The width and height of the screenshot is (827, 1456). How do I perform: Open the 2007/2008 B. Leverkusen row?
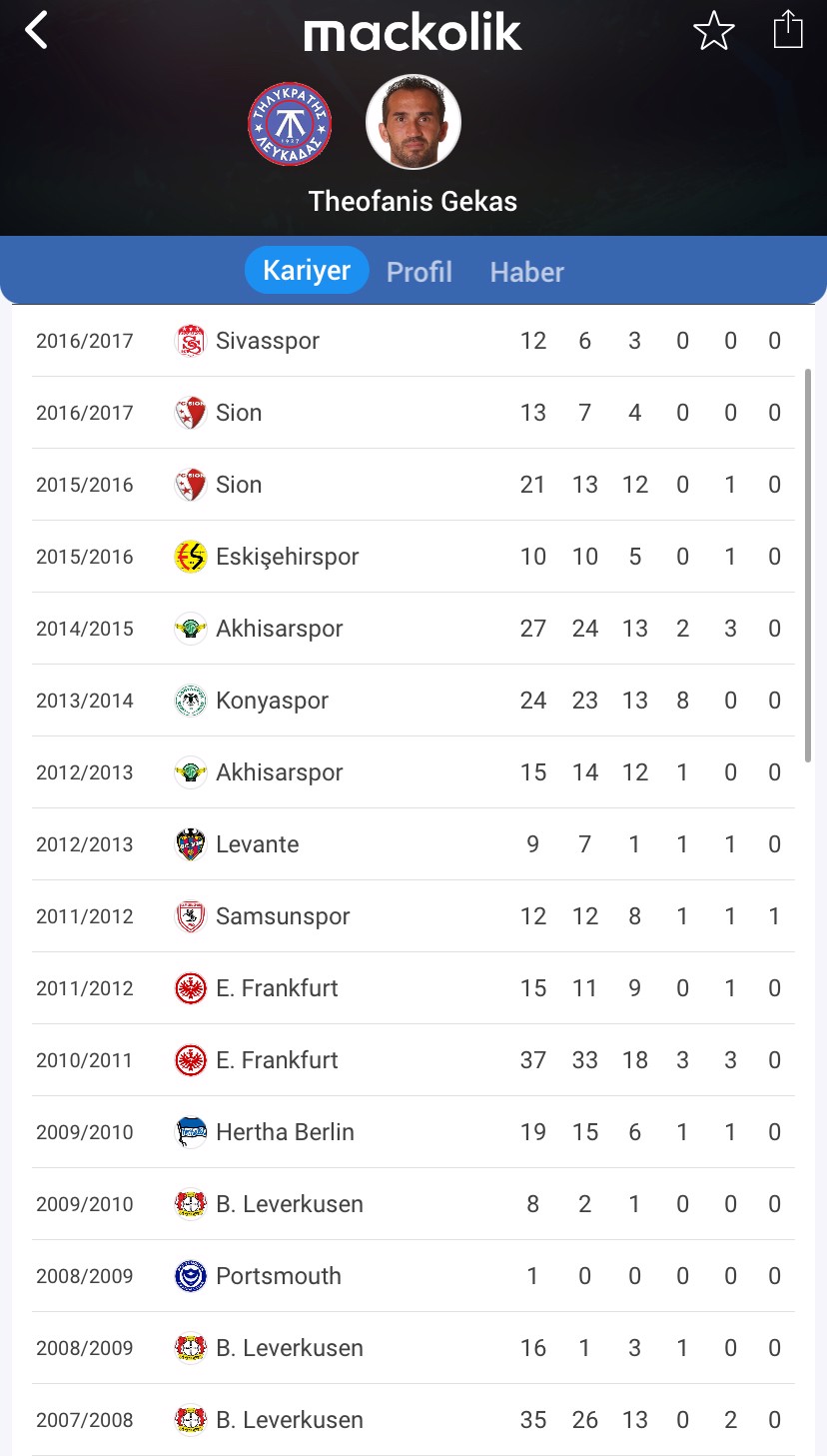pos(413,1420)
